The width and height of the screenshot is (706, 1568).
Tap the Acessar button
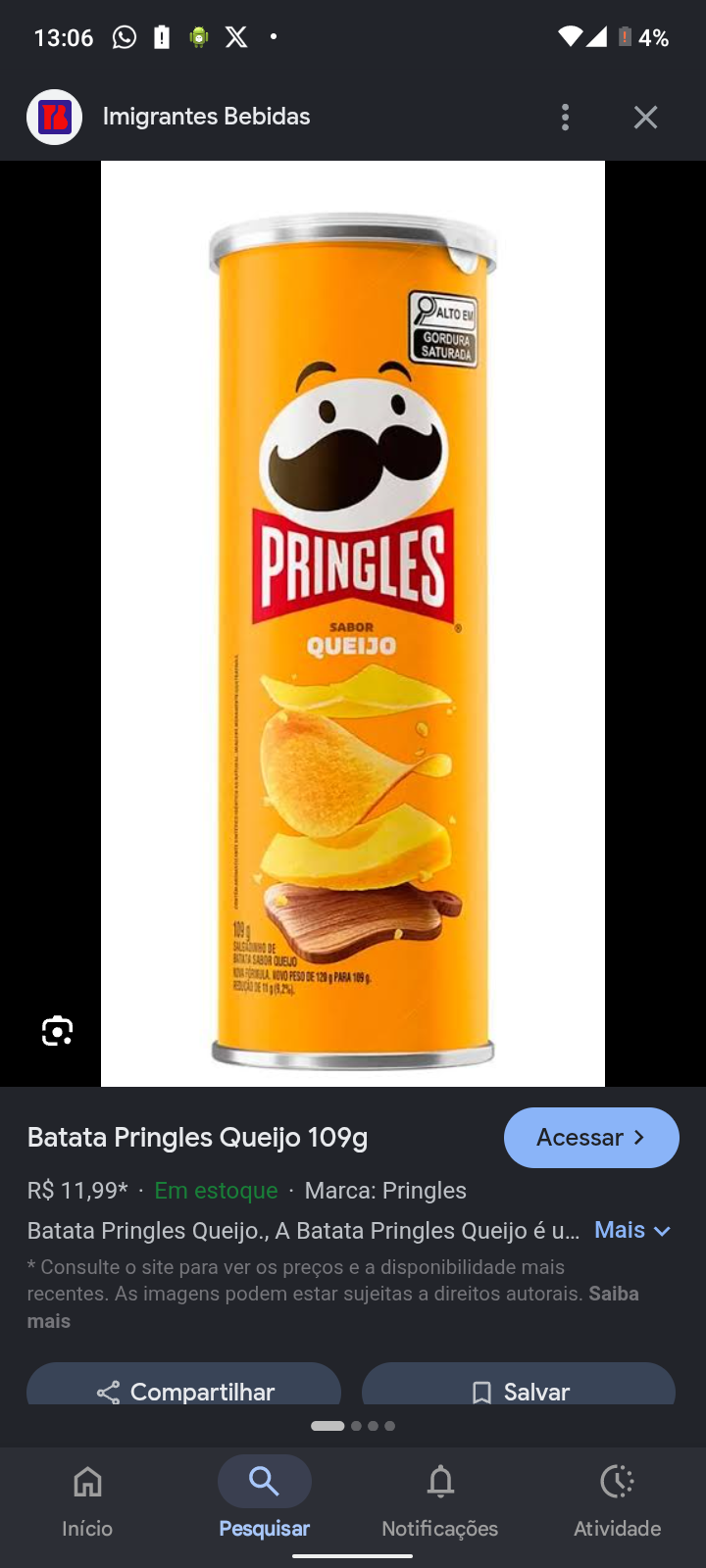[591, 1138]
